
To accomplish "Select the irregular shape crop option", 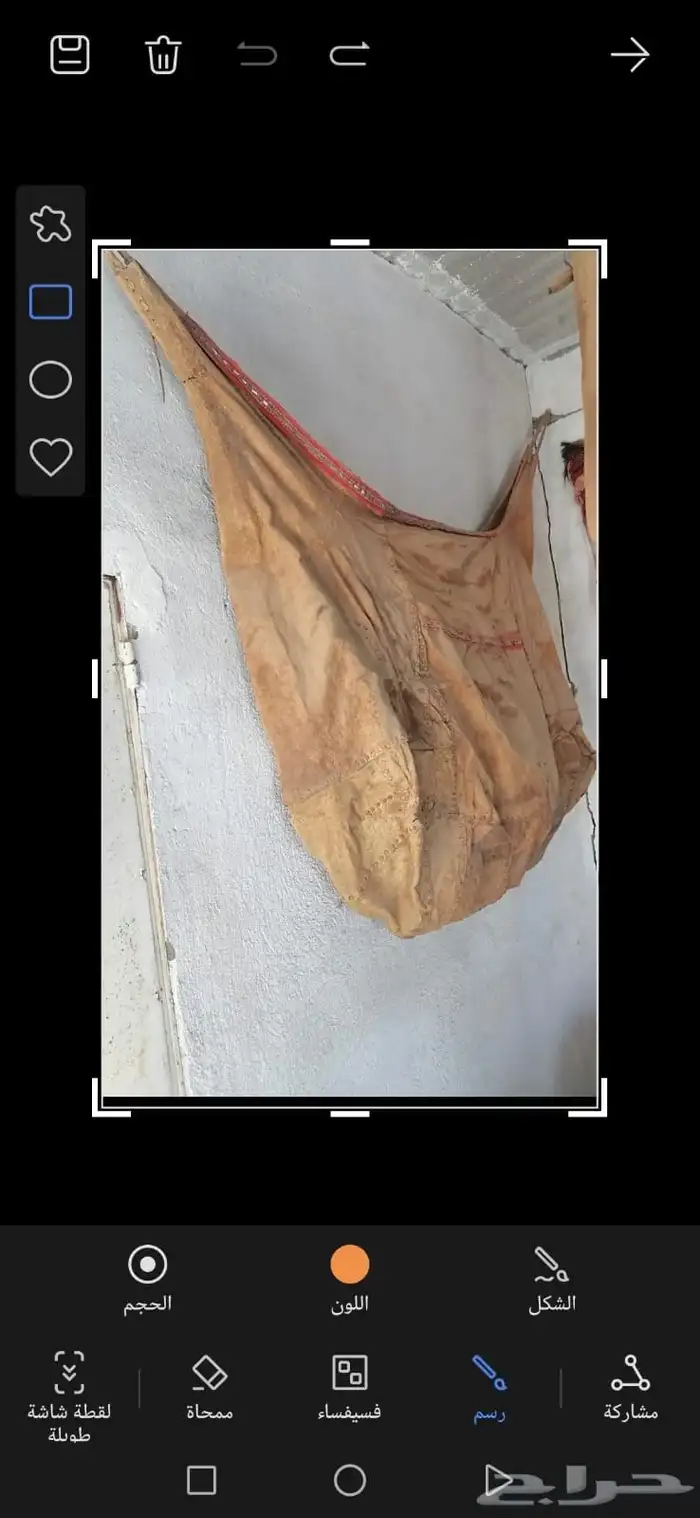I will pos(50,224).
